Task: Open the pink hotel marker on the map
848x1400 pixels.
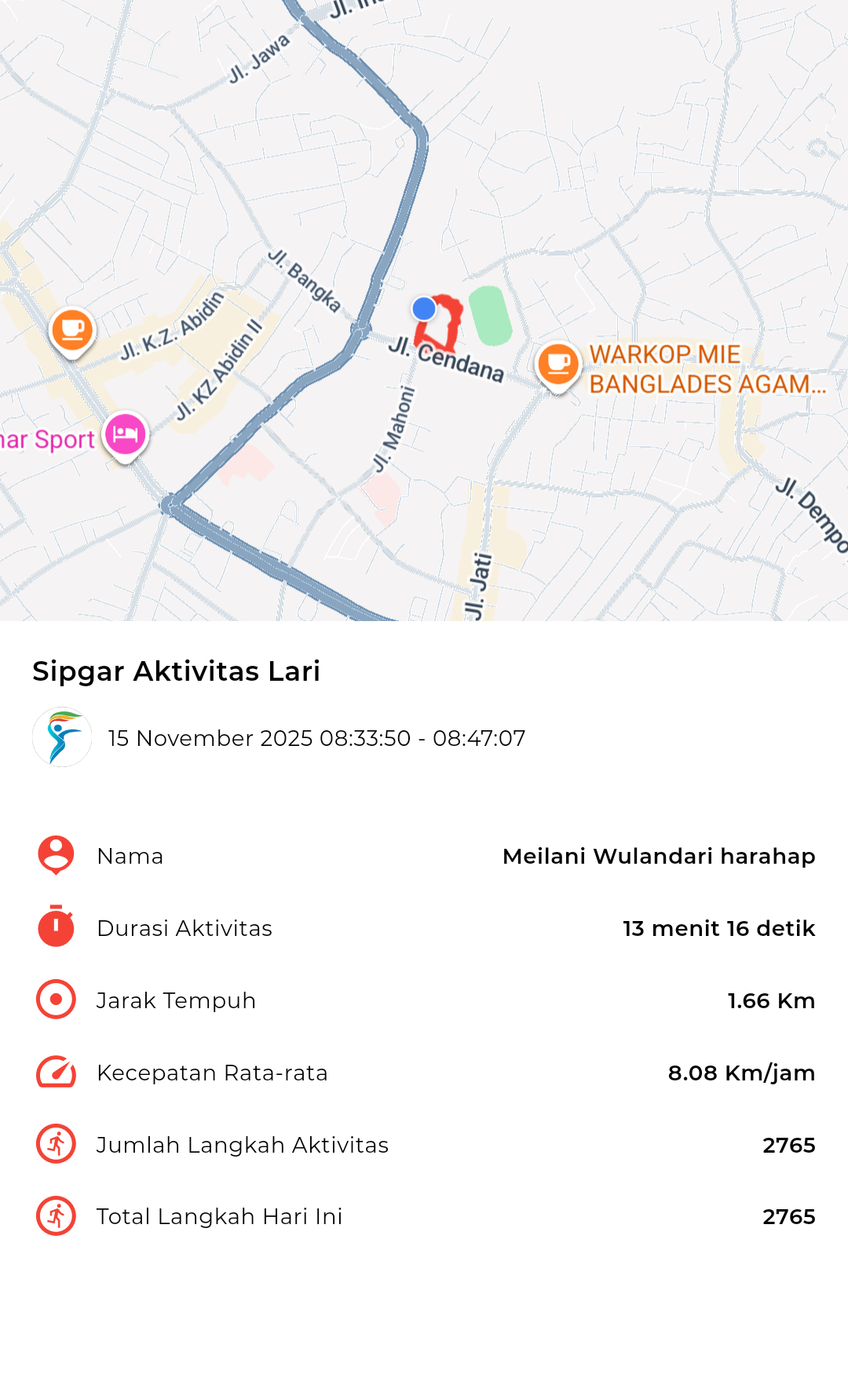Action: [126, 434]
